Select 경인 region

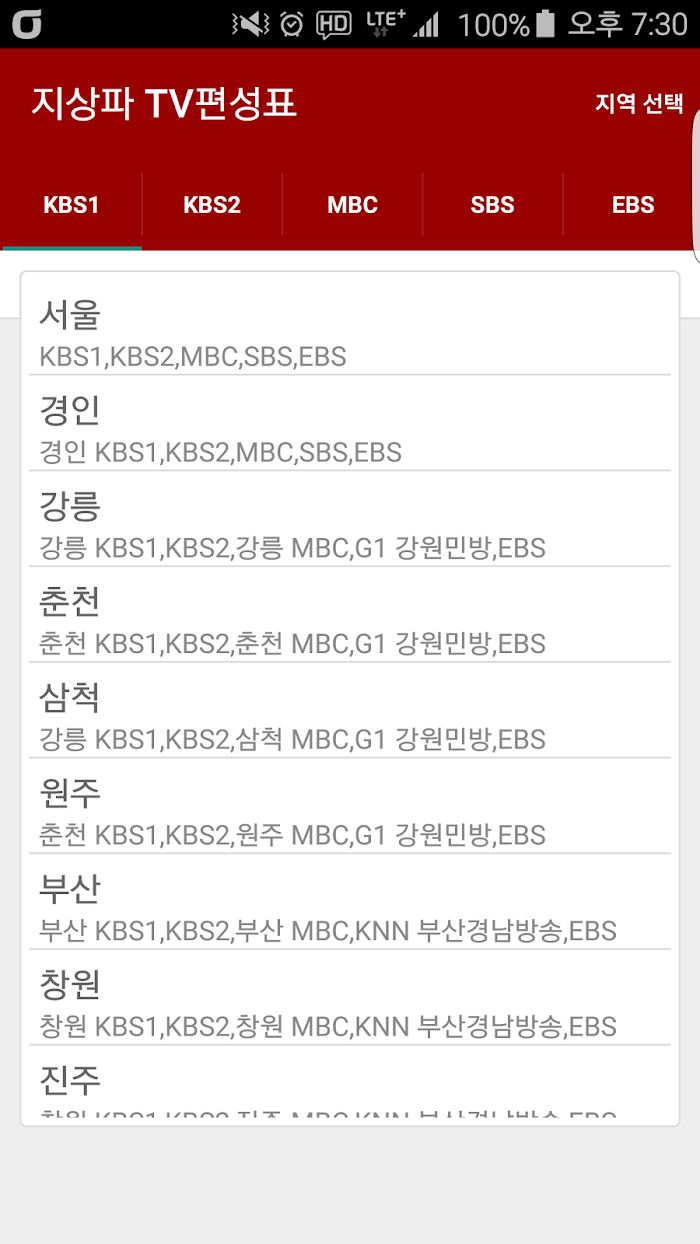pos(350,423)
